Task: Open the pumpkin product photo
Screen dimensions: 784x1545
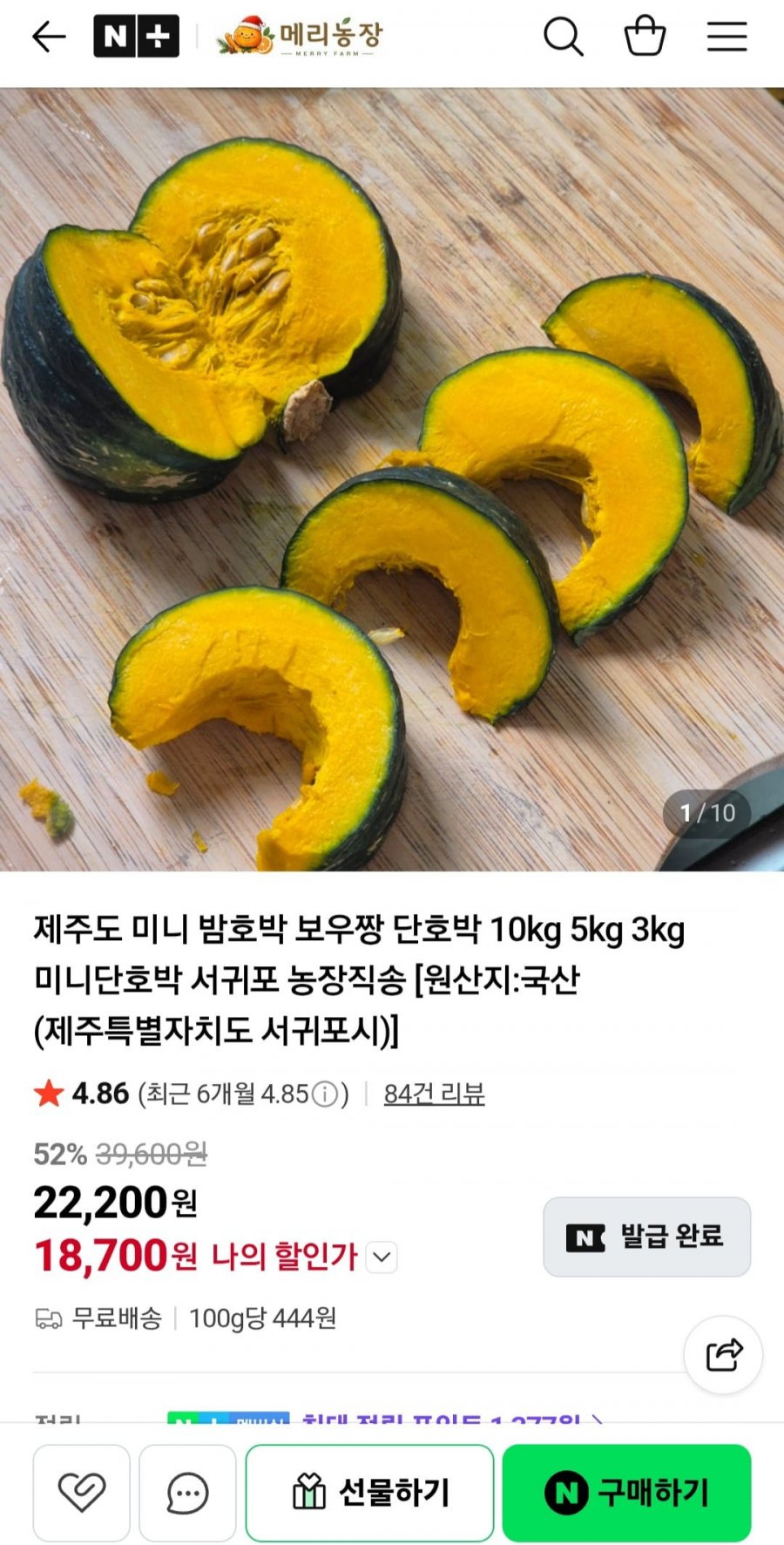Action: [392, 479]
